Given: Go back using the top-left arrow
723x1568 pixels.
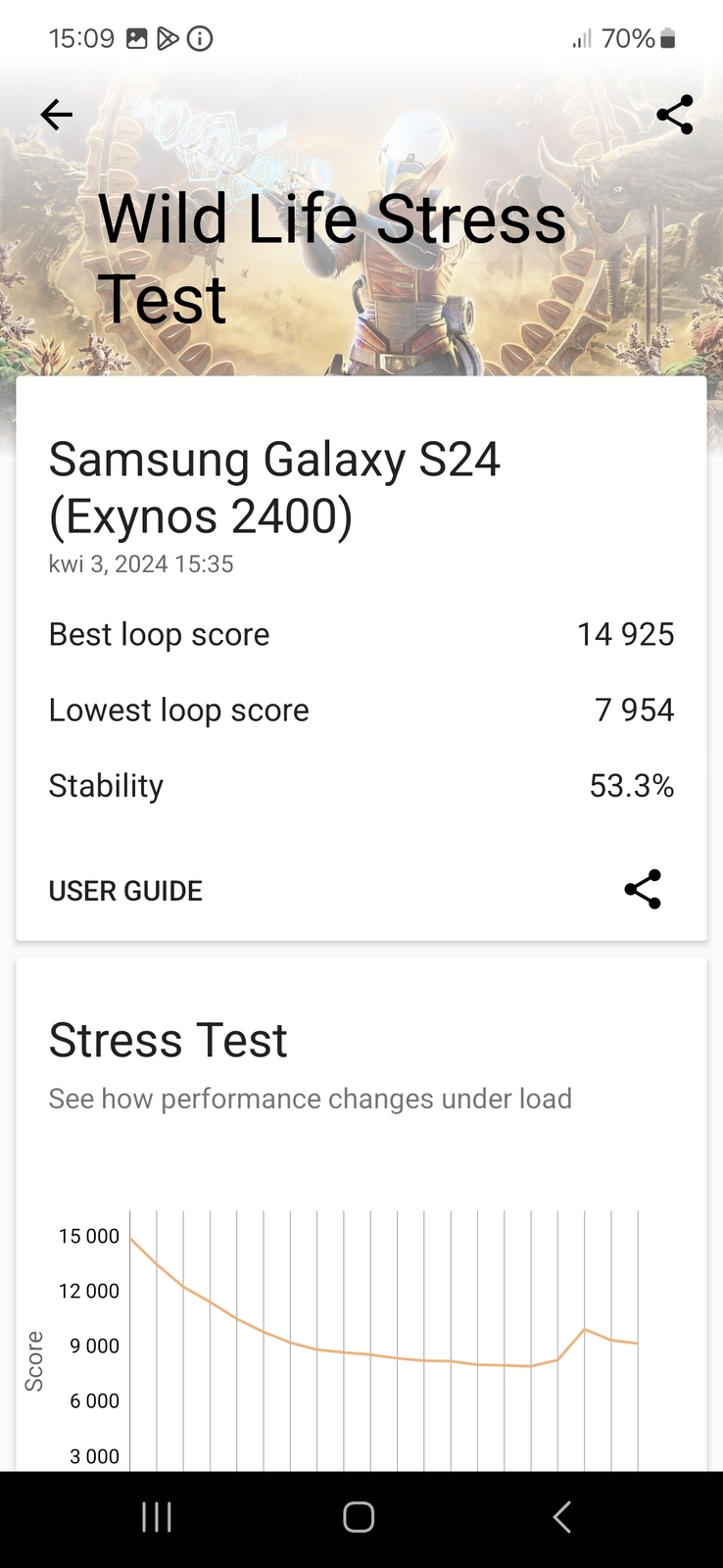Looking at the screenshot, I should [x=56, y=115].
